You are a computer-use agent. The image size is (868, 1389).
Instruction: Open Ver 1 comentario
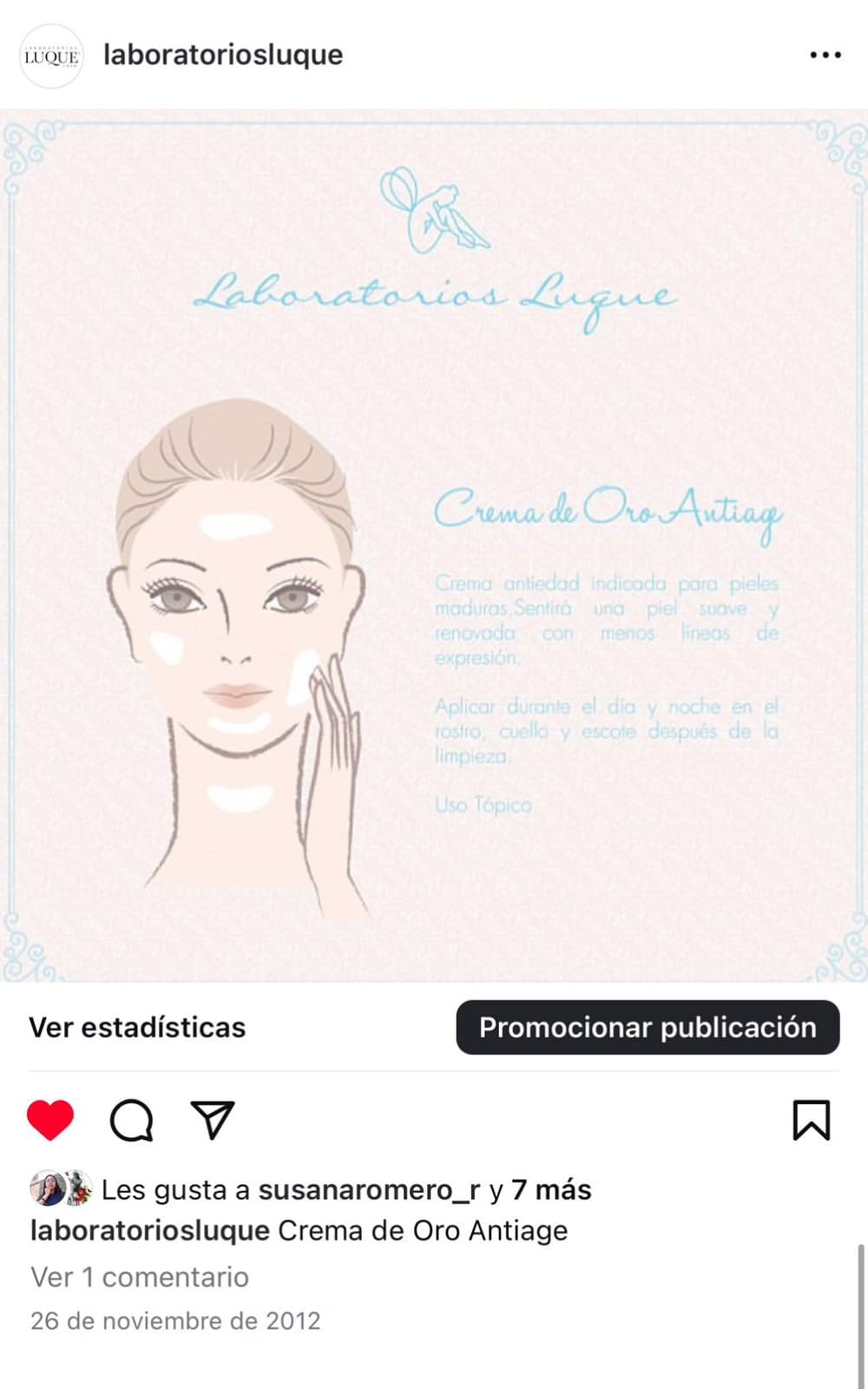coord(140,1277)
